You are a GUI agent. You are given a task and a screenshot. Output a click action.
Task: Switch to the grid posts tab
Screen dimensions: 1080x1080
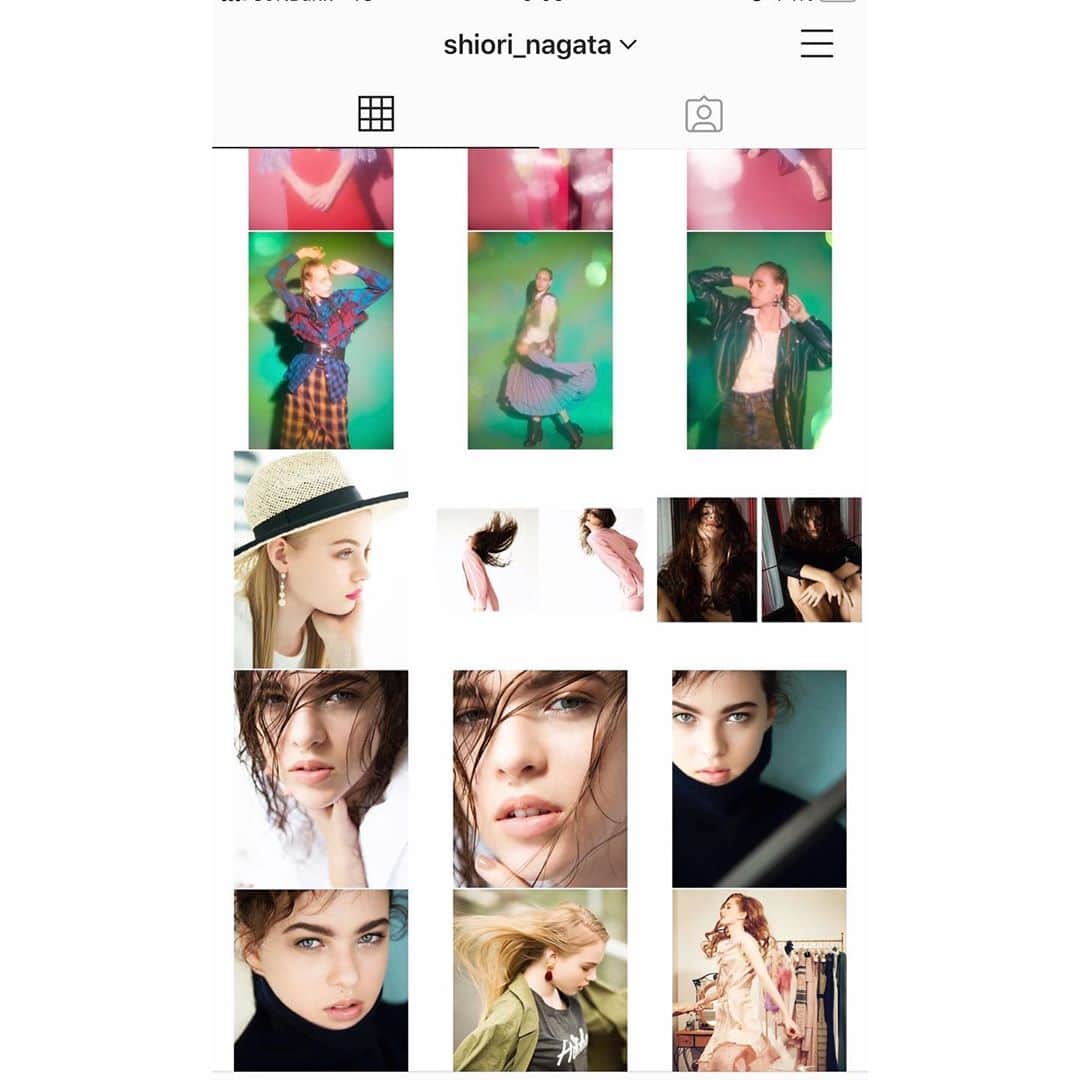coord(376,114)
